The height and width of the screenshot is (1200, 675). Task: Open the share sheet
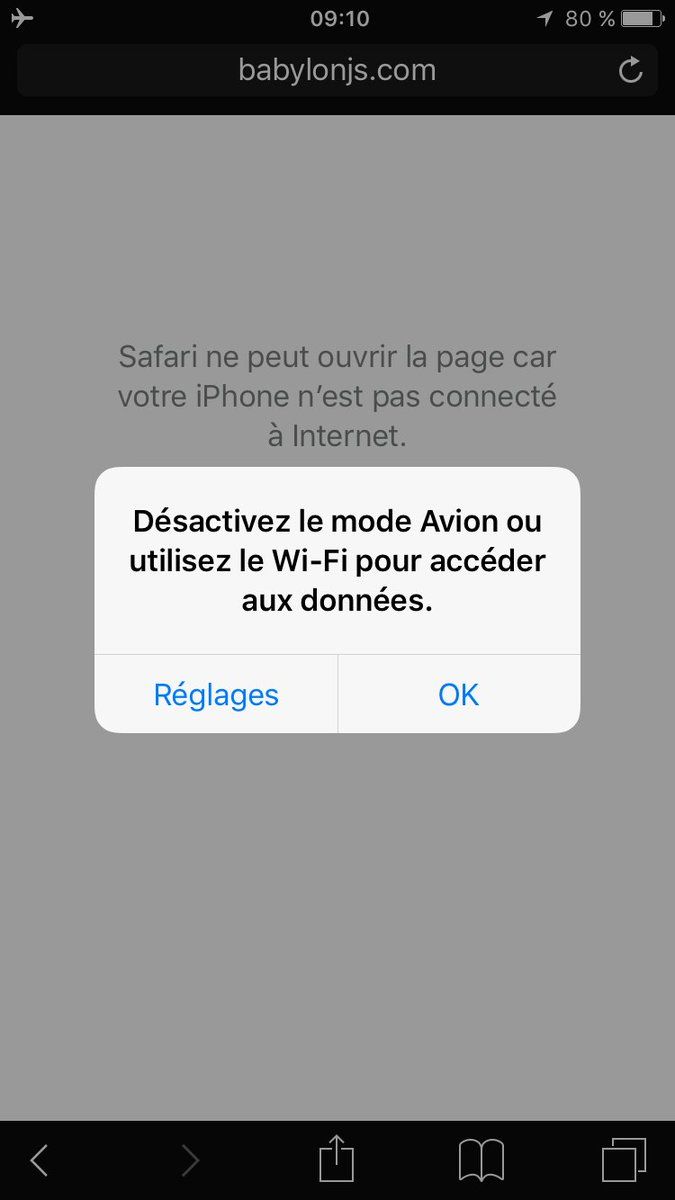337,1158
